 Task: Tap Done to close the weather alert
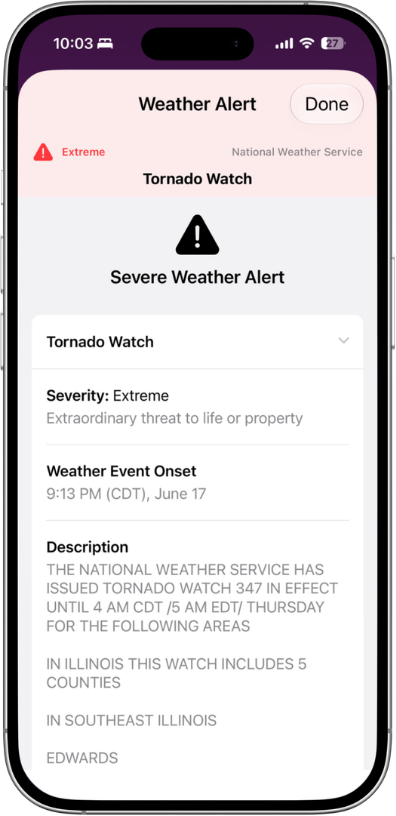pyautogui.click(x=326, y=104)
